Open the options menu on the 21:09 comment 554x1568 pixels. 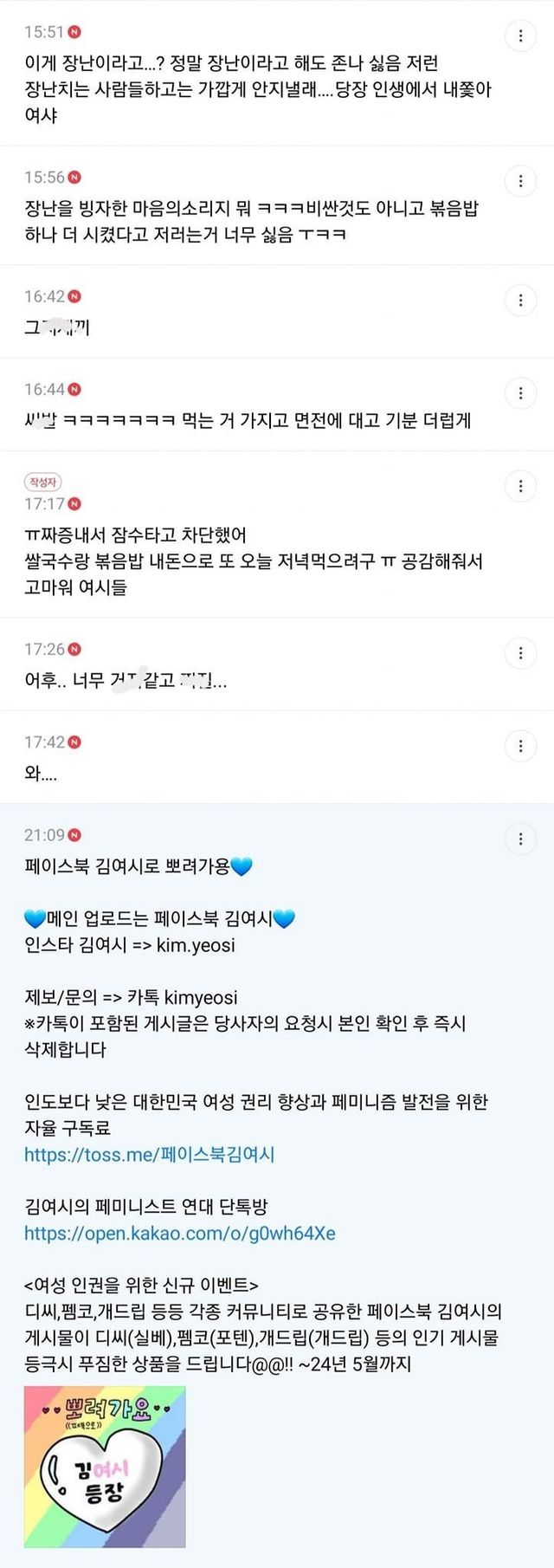point(520,839)
